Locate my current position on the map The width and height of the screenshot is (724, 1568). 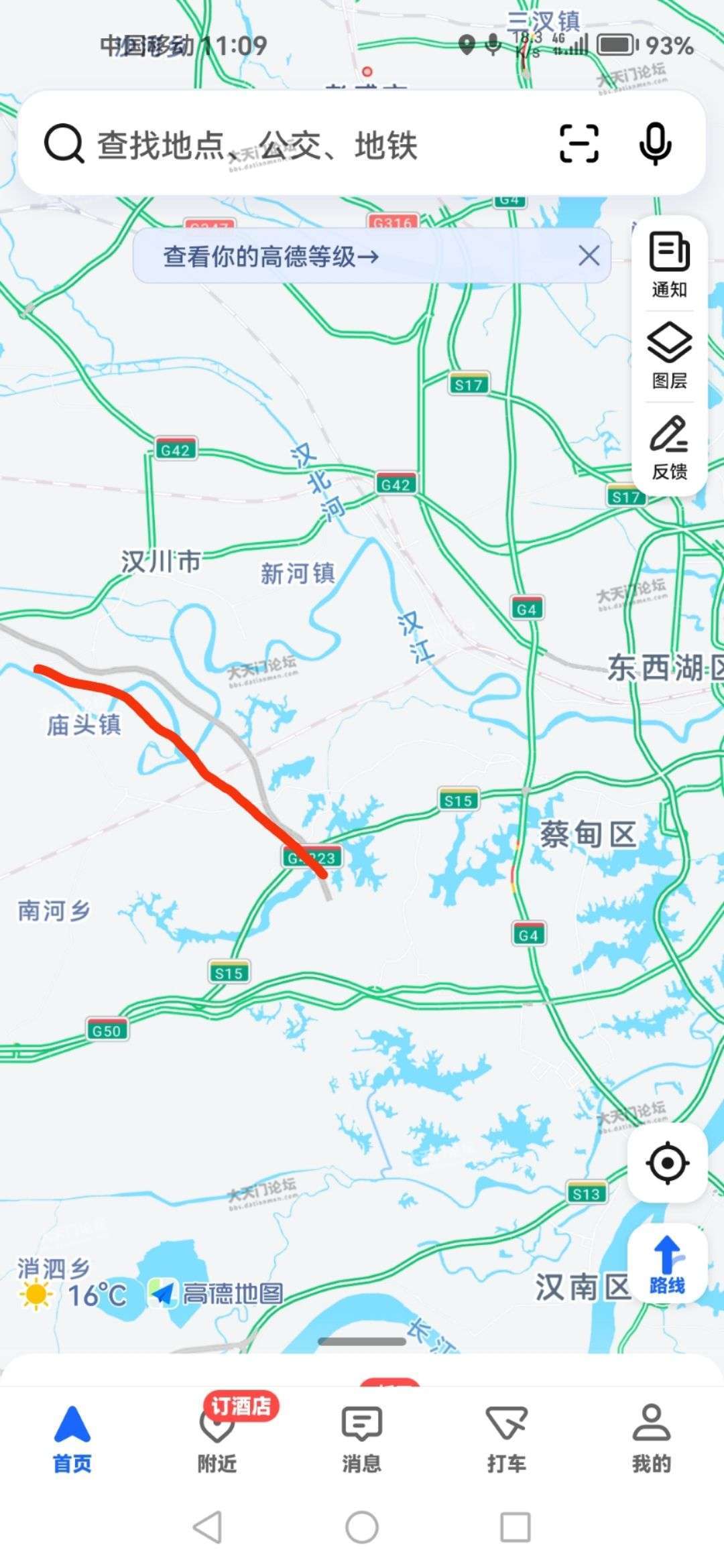667,1163
